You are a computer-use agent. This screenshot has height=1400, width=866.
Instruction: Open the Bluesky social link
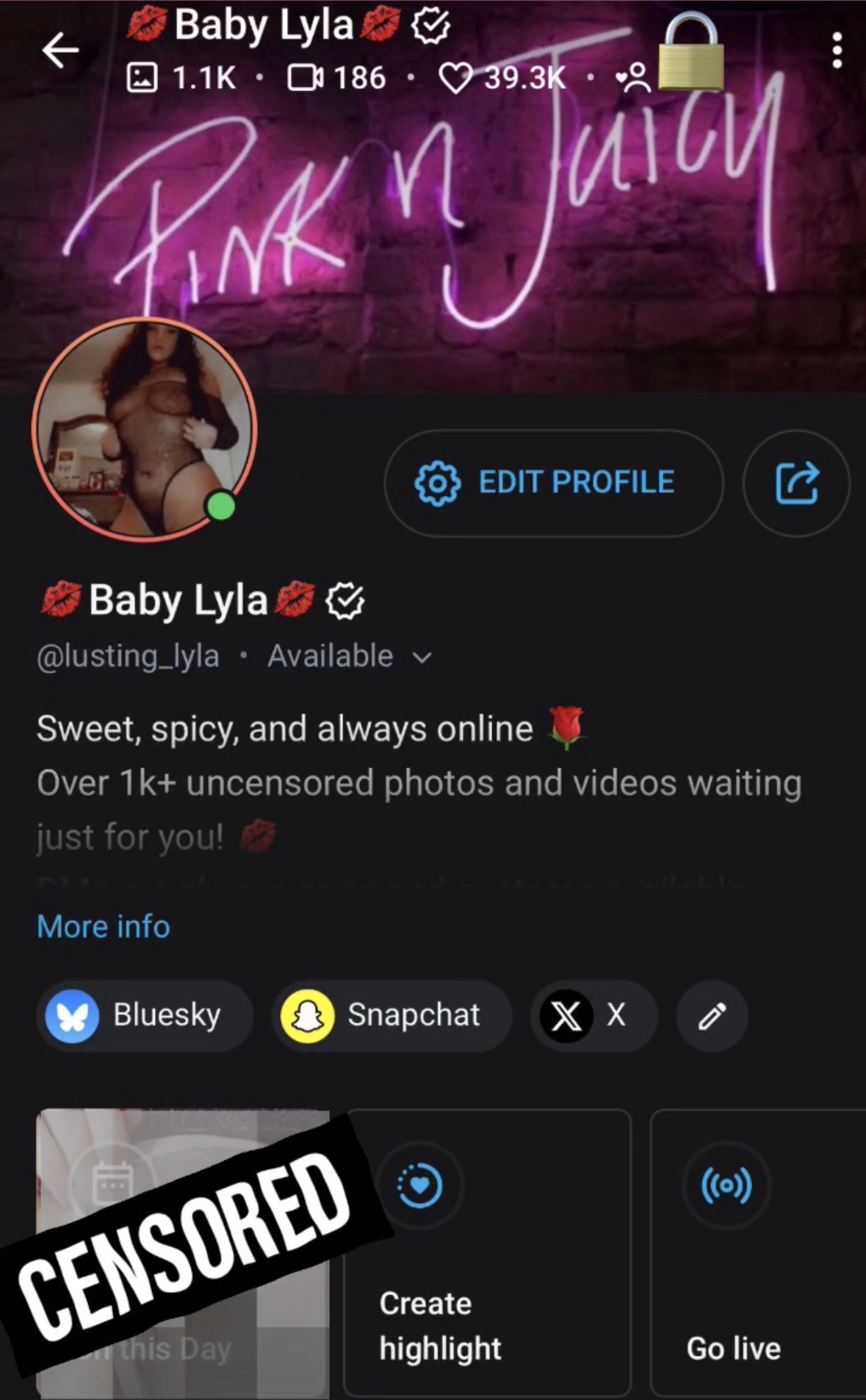click(144, 1015)
